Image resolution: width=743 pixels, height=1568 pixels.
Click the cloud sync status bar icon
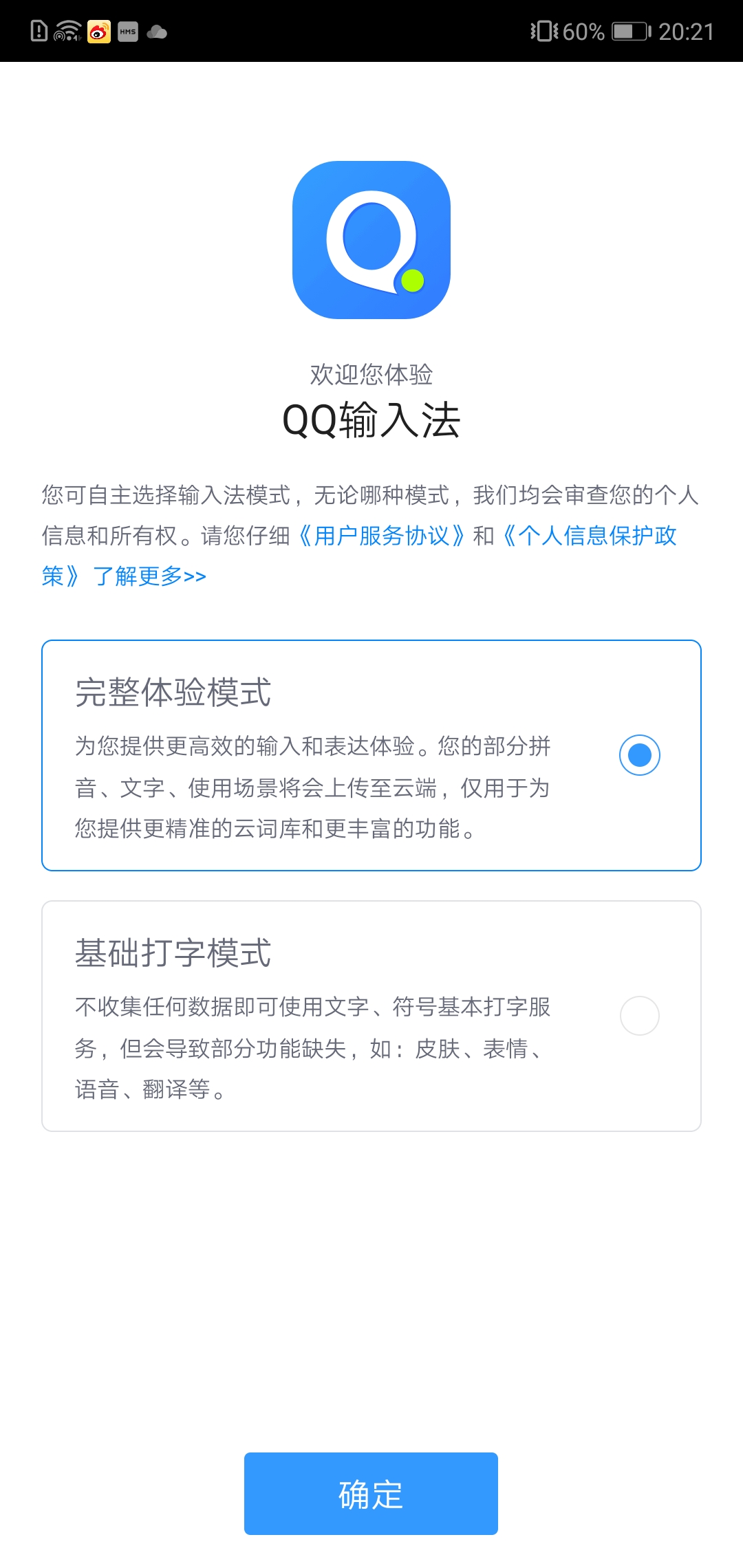click(158, 31)
